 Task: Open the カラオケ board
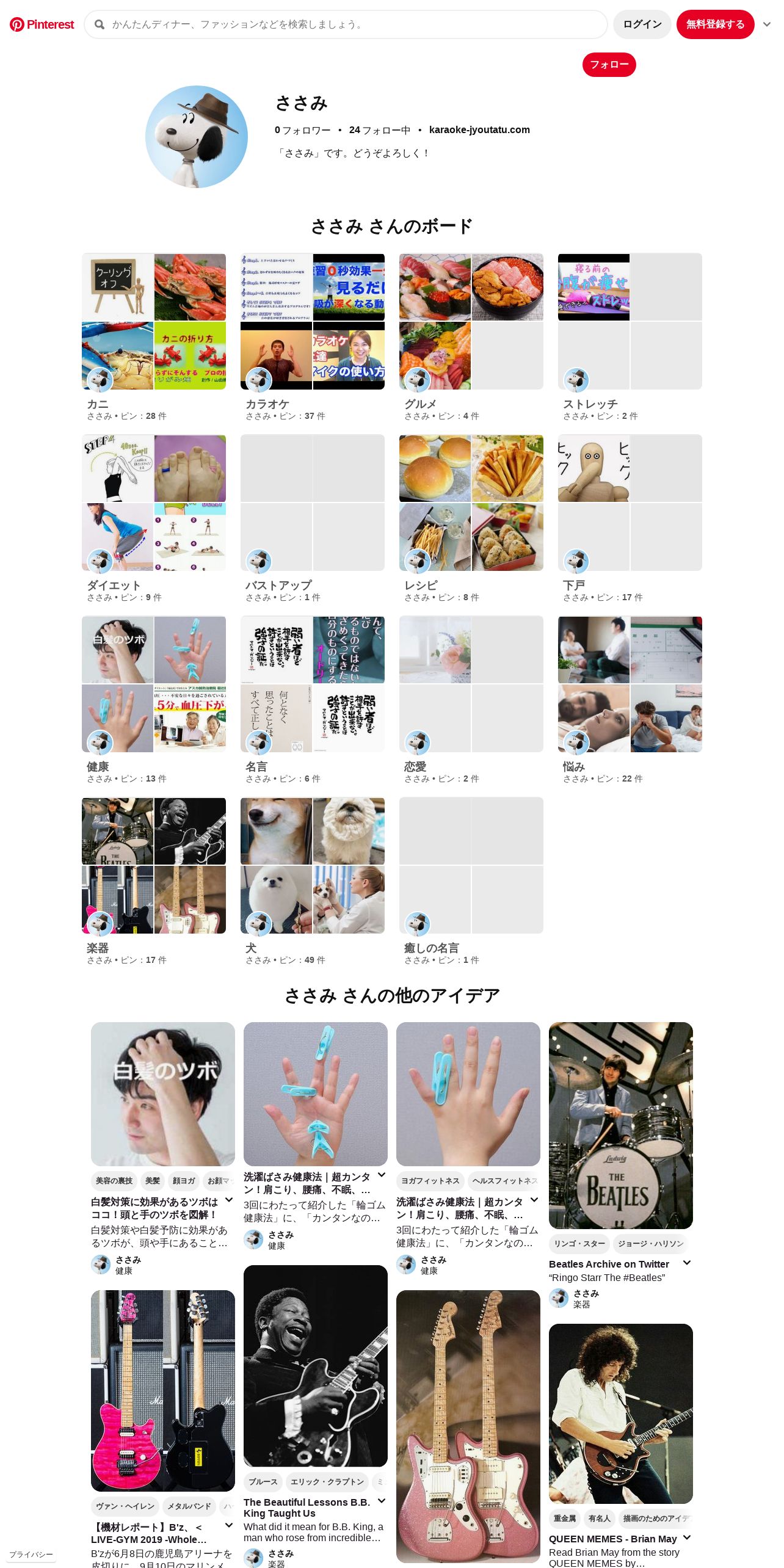tap(313, 337)
